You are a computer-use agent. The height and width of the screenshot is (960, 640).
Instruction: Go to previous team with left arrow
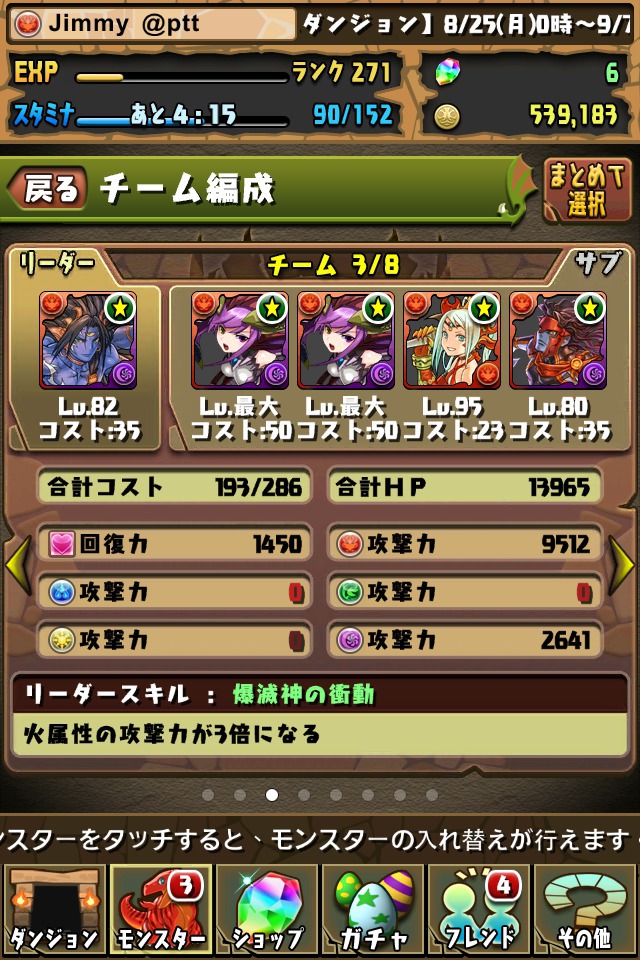point(17,567)
